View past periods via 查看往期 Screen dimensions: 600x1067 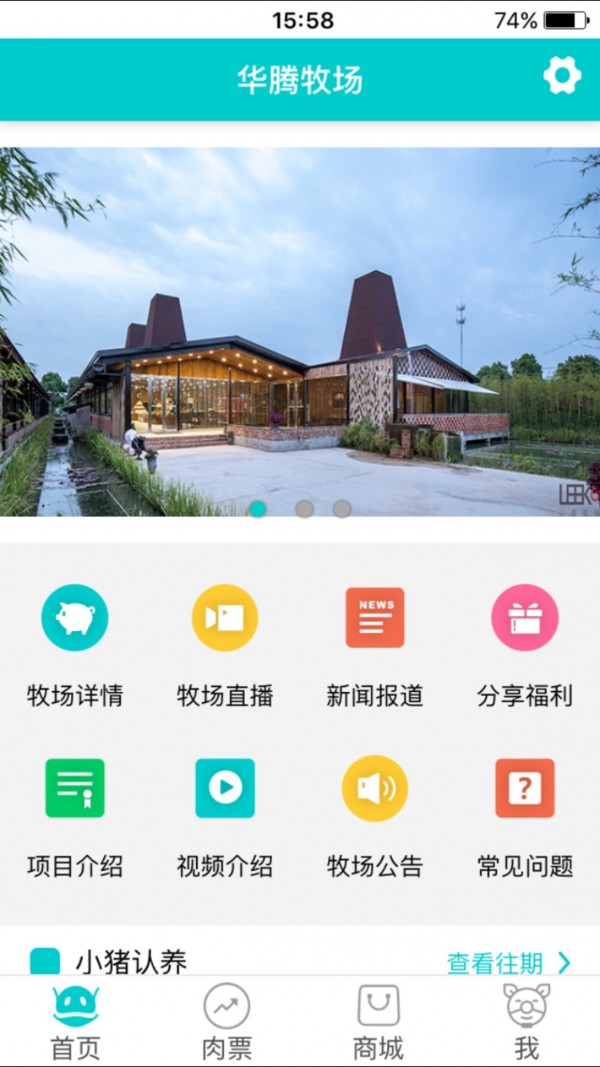tap(508, 963)
